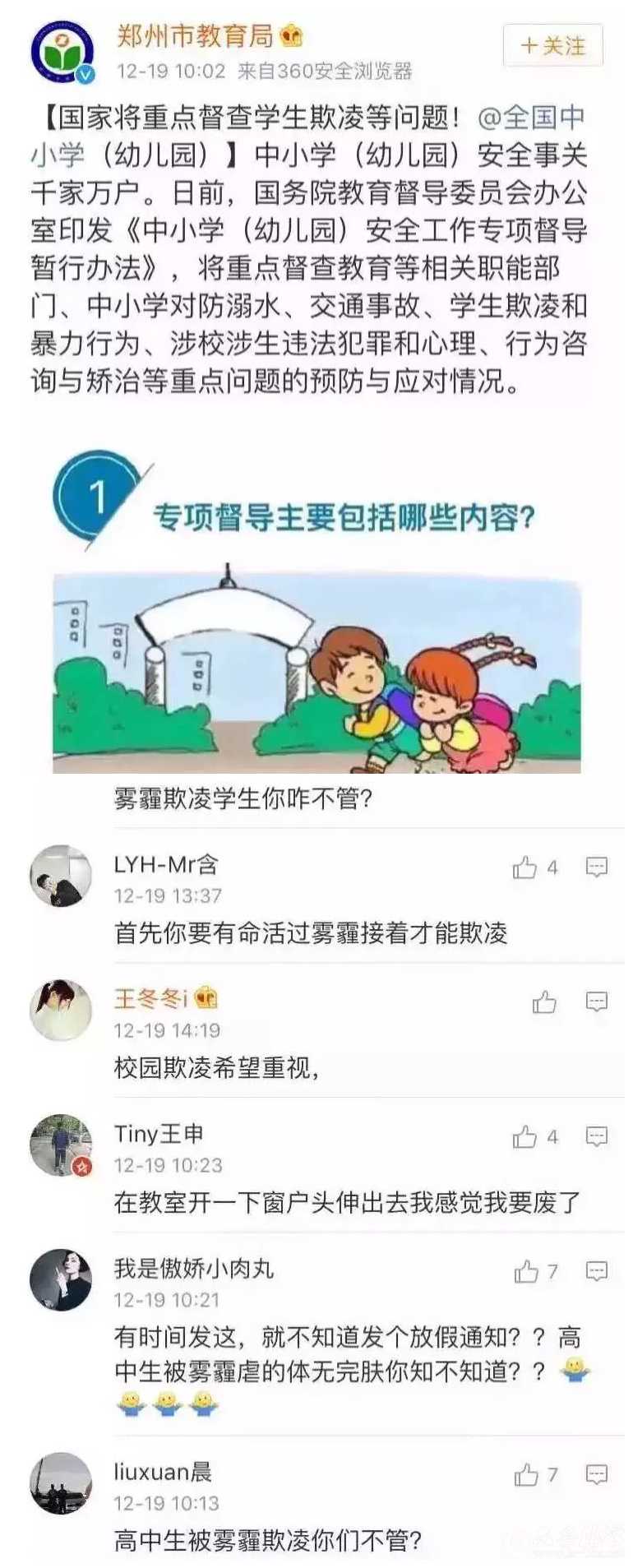The width and height of the screenshot is (633, 1568).
Task: Open LYH-Mr含's profile picture
Action: click(x=61, y=876)
